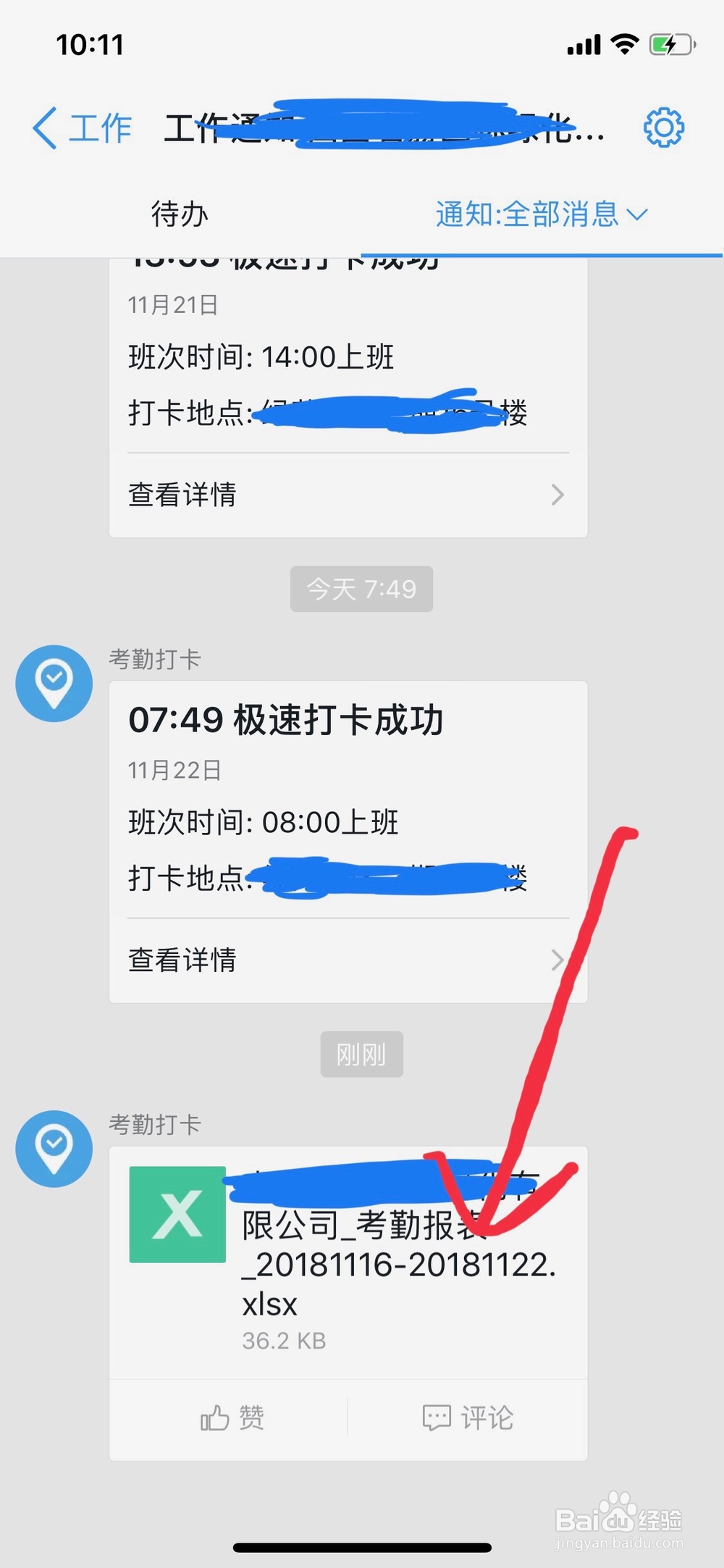Open the settings gear icon
Screen dimensions: 724x1568
(662, 127)
